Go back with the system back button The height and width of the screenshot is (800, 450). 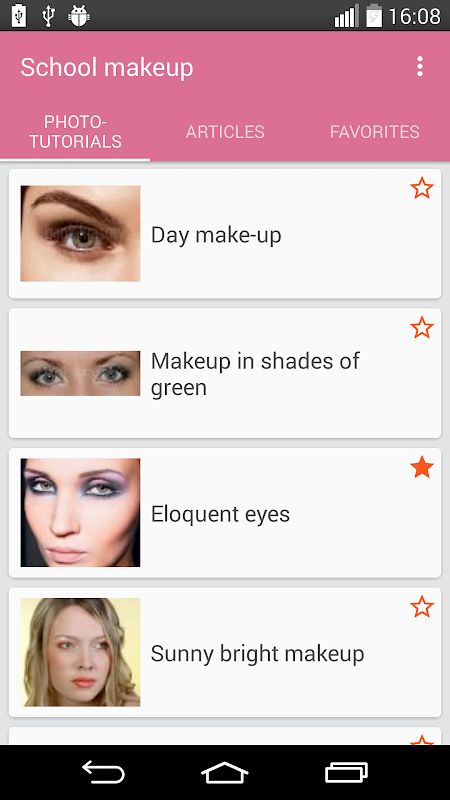pyautogui.click(x=104, y=772)
